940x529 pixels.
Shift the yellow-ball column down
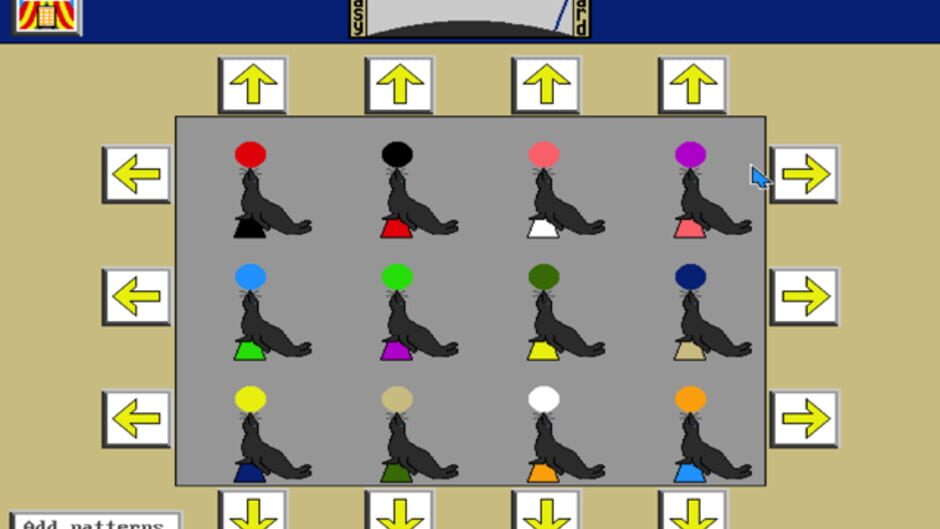[252, 511]
